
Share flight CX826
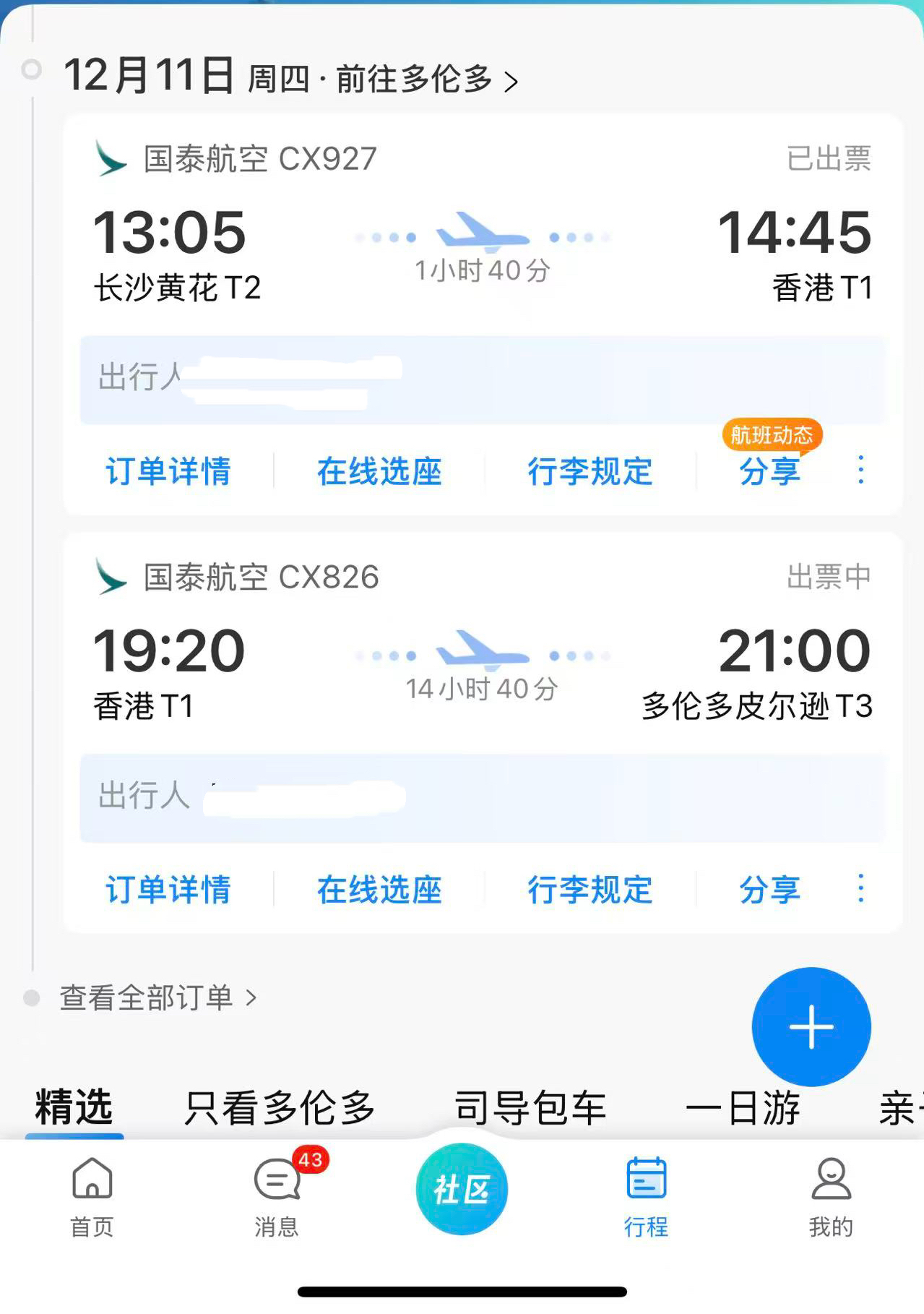click(769, 889)
